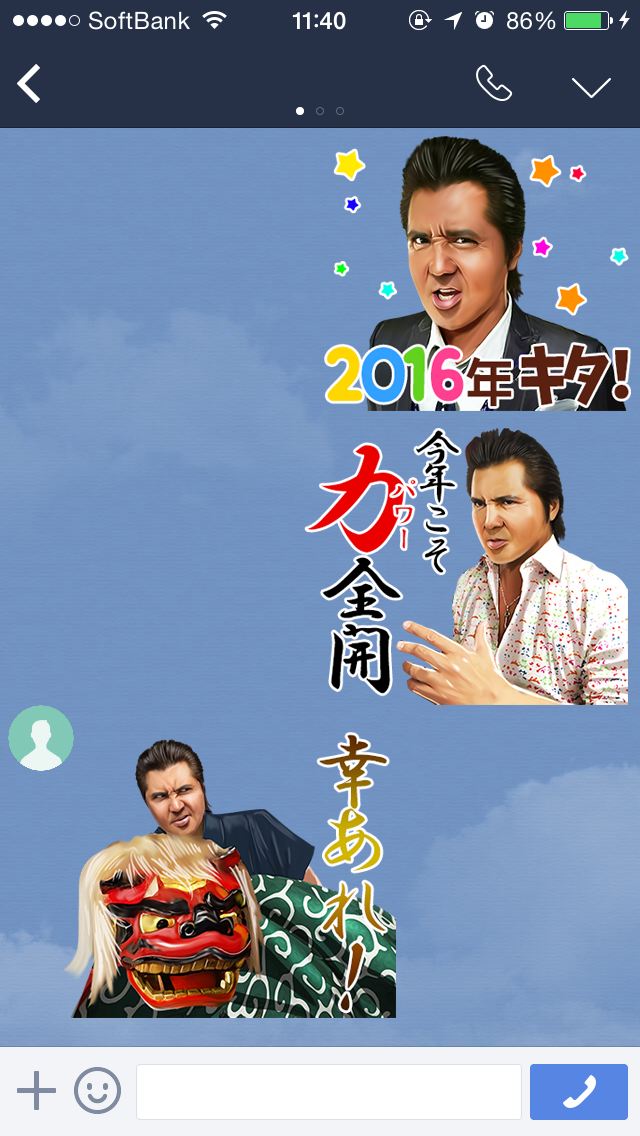Open the 今年こそ力全開 sticker

coord(467,566)
